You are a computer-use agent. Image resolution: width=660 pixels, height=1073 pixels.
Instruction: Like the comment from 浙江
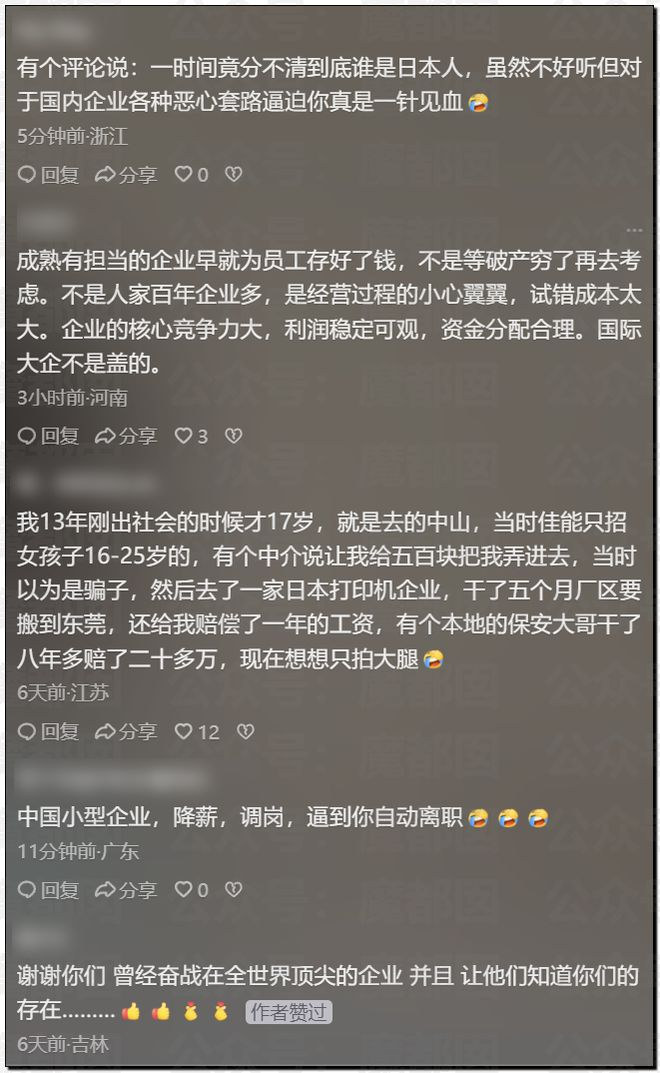coord(191,175)
